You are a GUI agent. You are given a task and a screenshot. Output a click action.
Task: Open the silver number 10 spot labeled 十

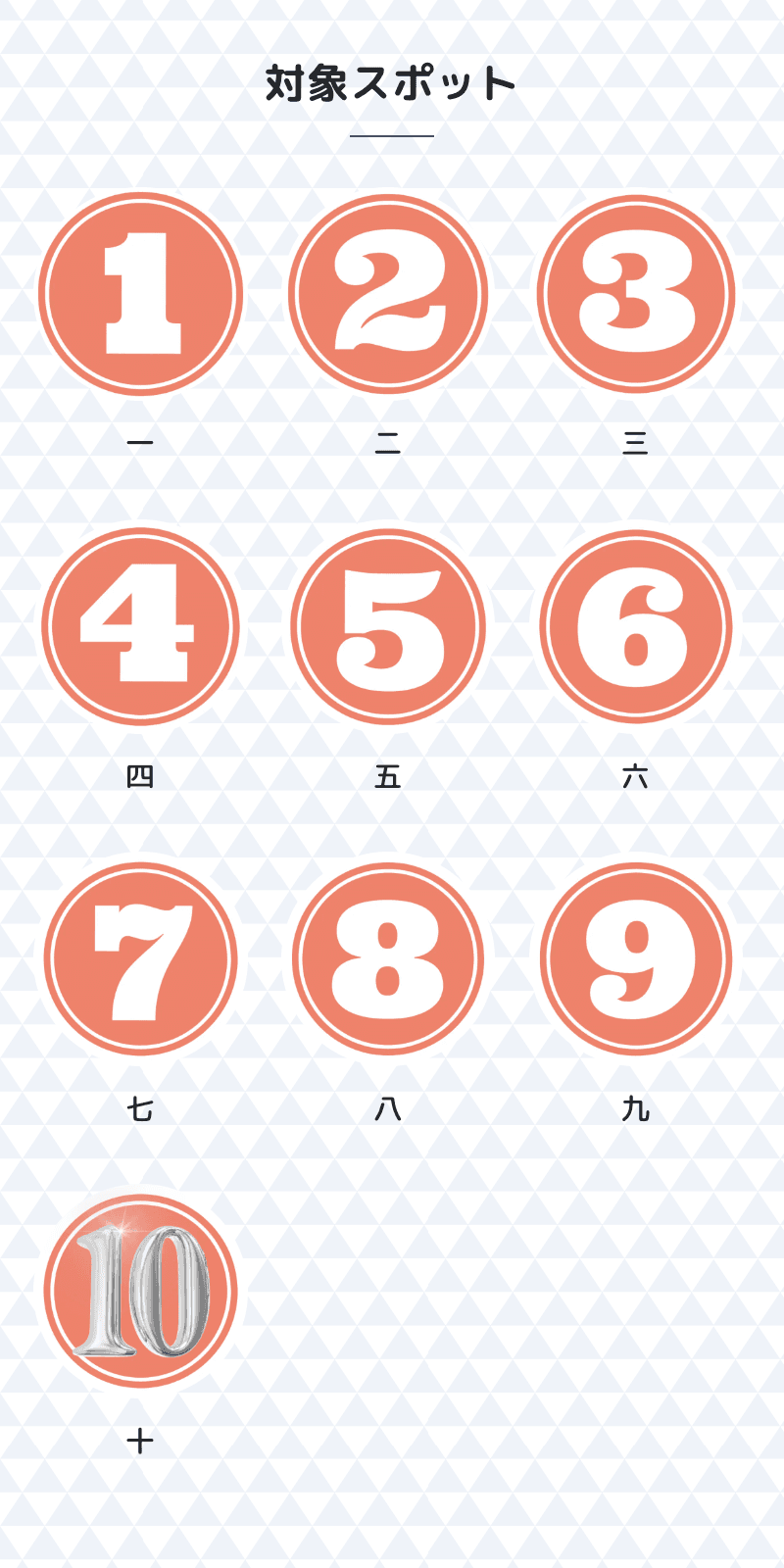pos(141,1292)
